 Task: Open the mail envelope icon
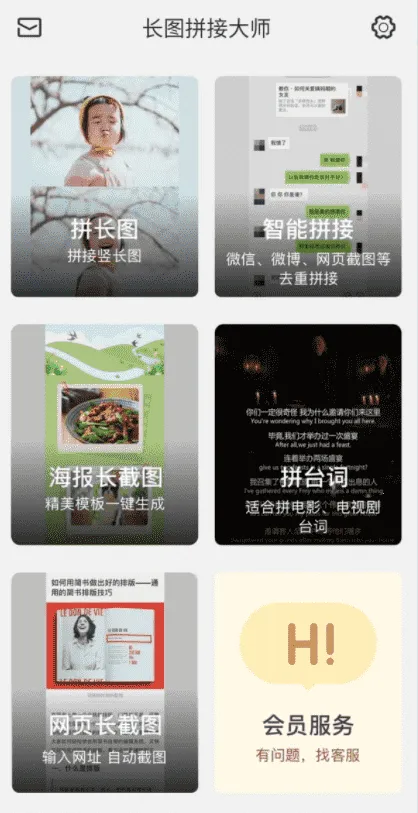click(x=30, y=27)
